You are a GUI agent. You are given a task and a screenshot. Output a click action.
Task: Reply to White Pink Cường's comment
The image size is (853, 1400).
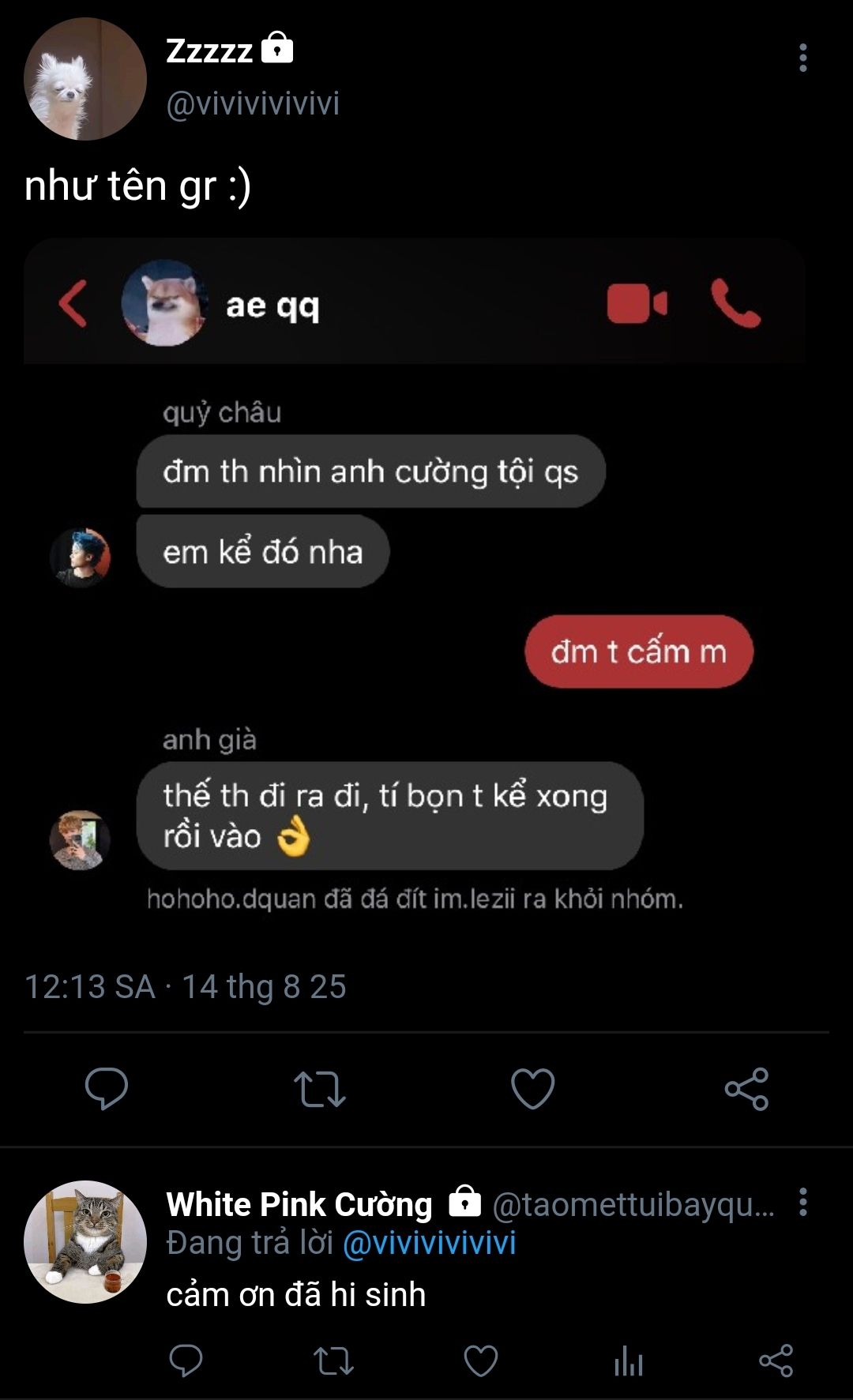(186, 1361)
